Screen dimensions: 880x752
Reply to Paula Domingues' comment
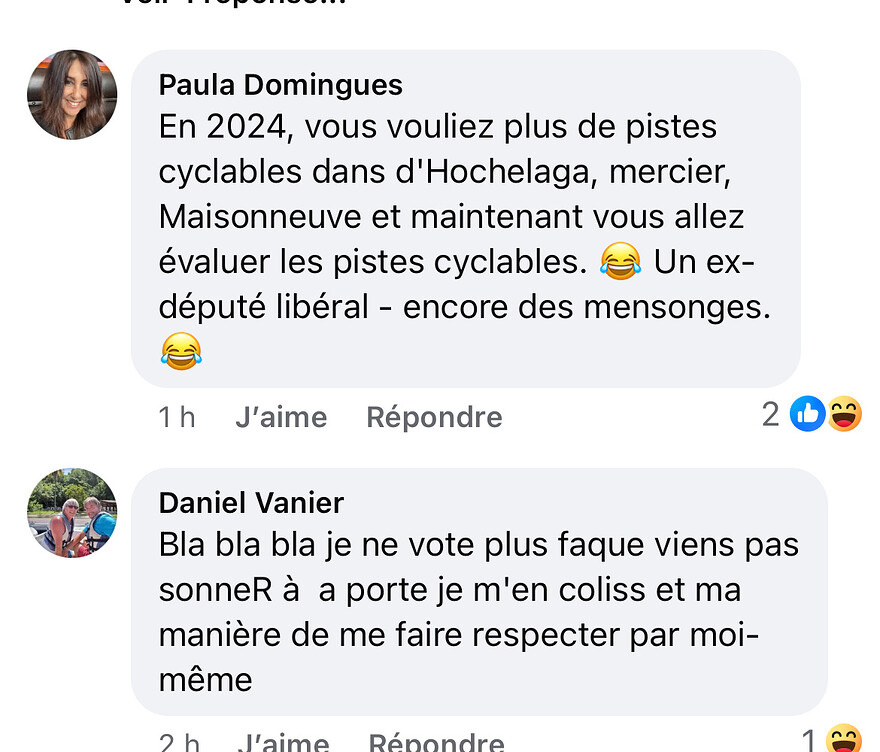coord(434,417)
